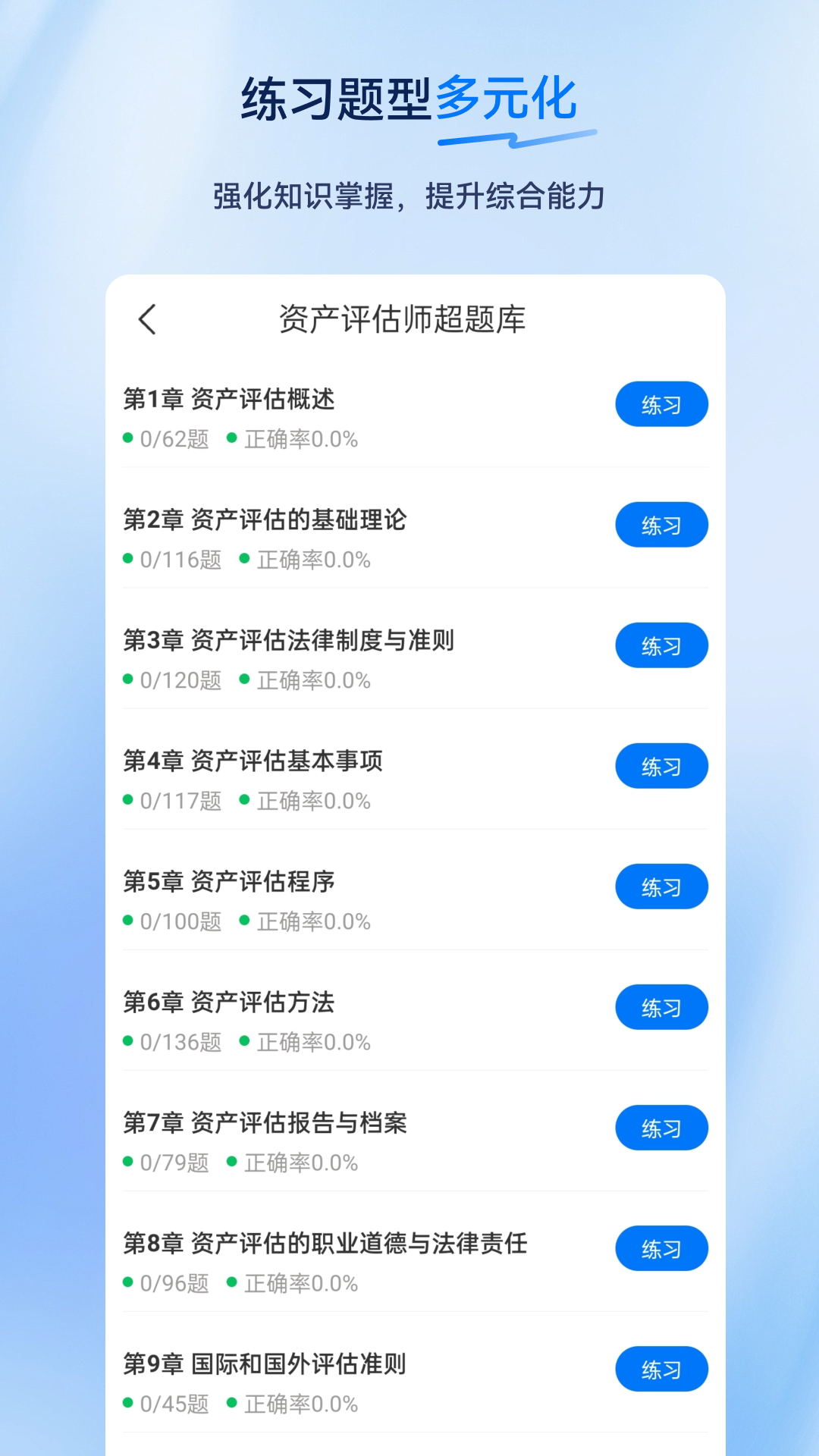Open 练习 for 第9章 国际和国外评估准则
The image size is (819, 1456).
(x=661, y=1369)
